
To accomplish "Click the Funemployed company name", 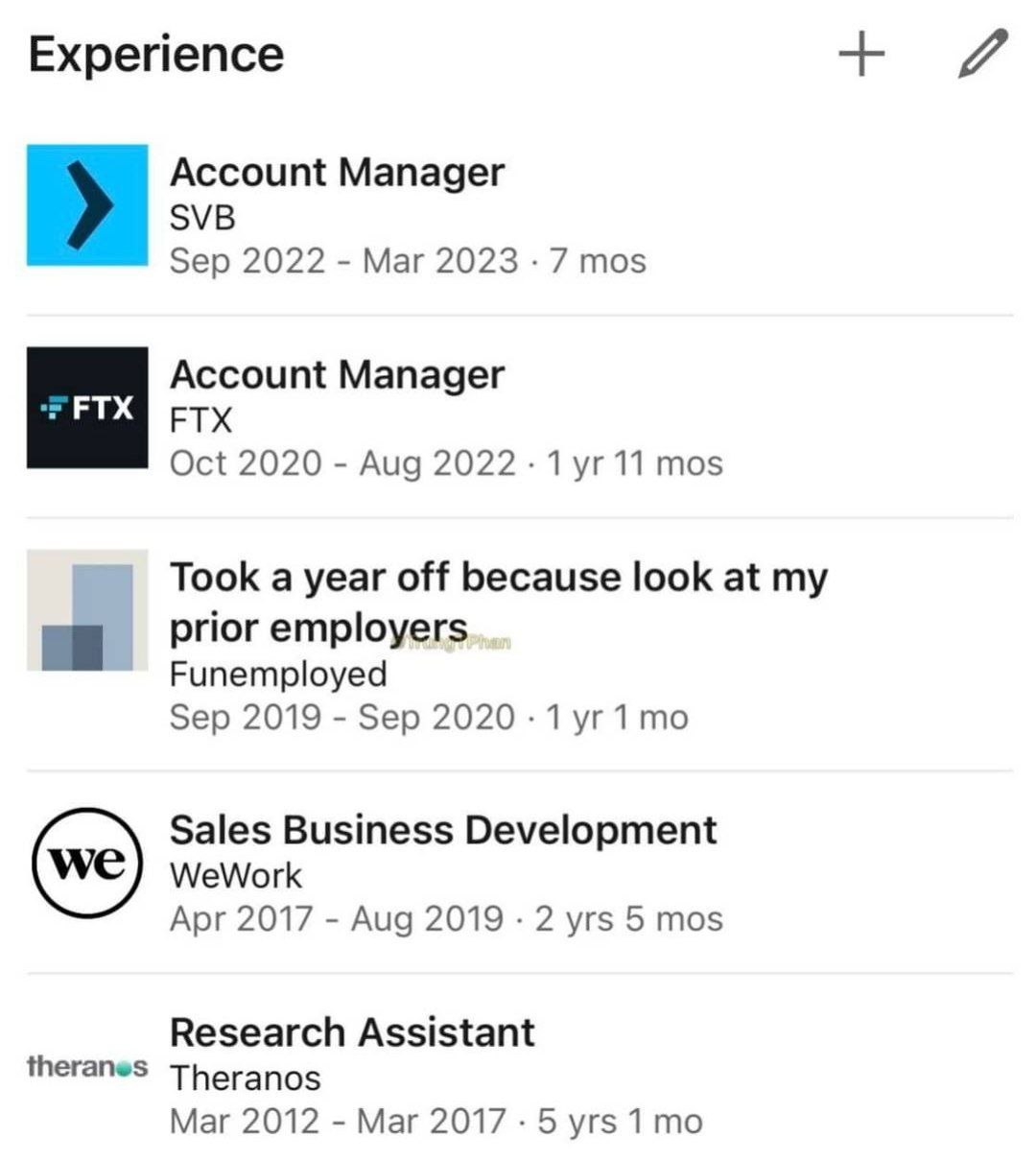I will click(x=278, y=673).
